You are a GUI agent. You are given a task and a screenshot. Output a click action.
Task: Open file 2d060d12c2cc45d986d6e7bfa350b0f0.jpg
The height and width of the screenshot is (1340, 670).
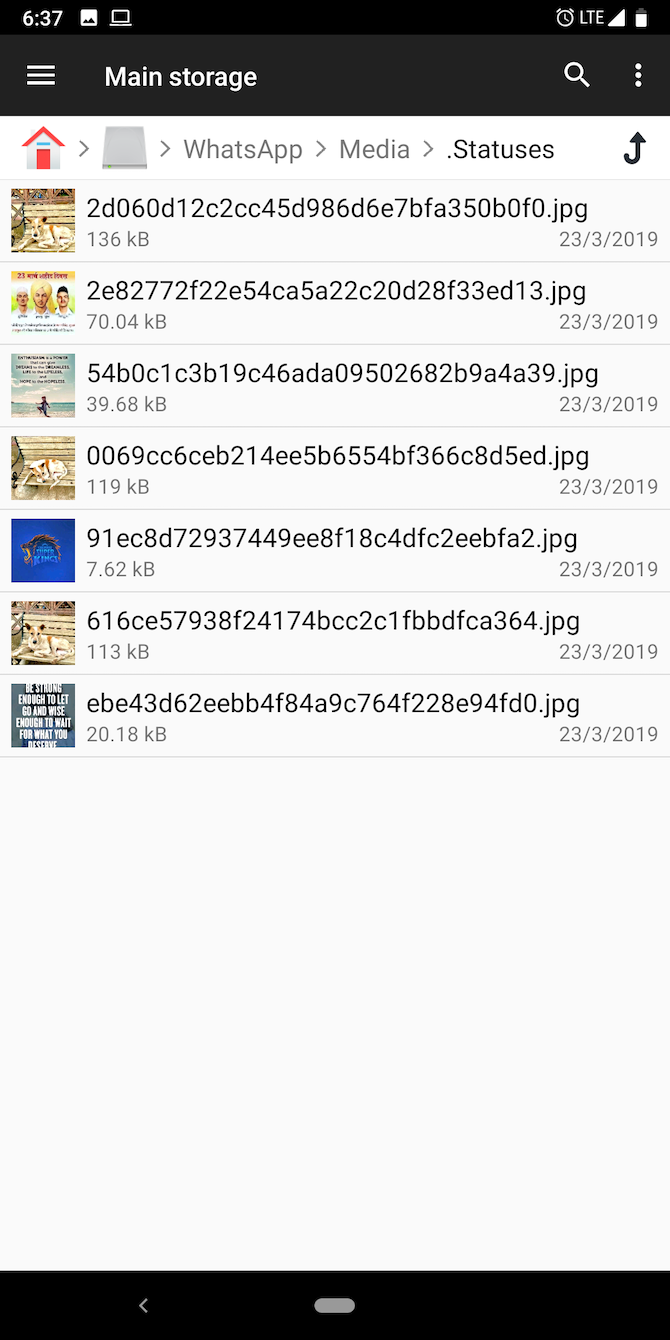click(335, 221)
